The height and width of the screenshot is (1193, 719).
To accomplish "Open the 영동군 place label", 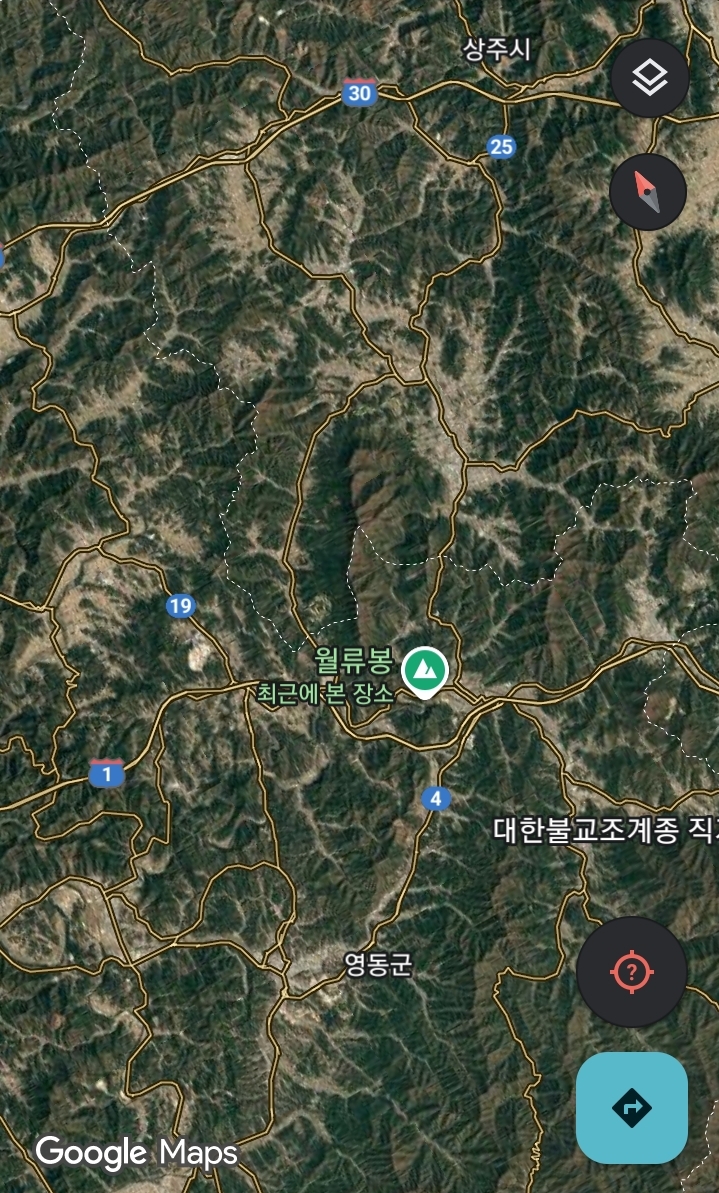I will [x=378, y=965].
